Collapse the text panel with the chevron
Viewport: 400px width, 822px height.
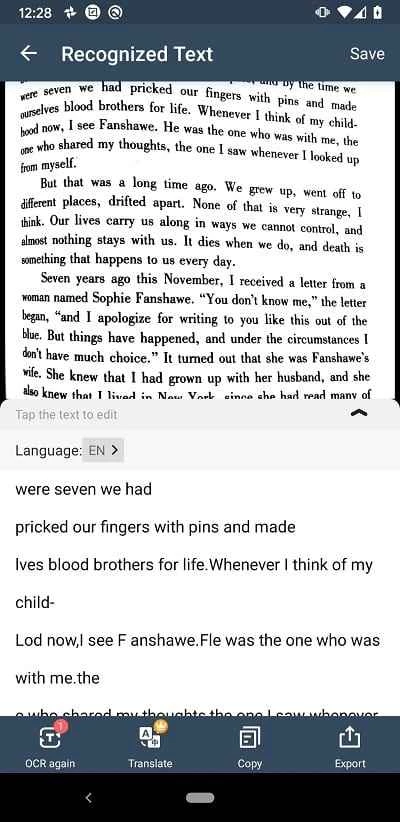click(359, 414)
